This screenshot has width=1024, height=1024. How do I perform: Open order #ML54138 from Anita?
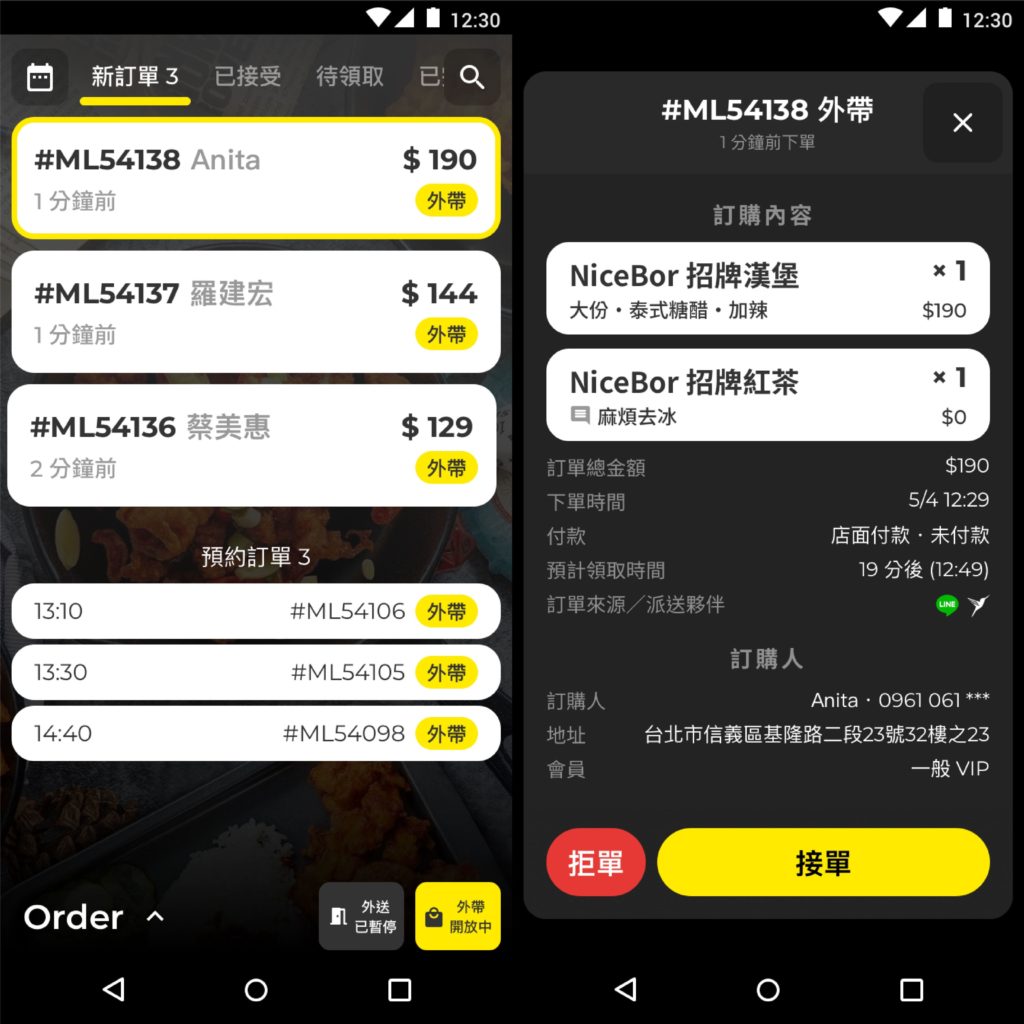coord(255,178)
